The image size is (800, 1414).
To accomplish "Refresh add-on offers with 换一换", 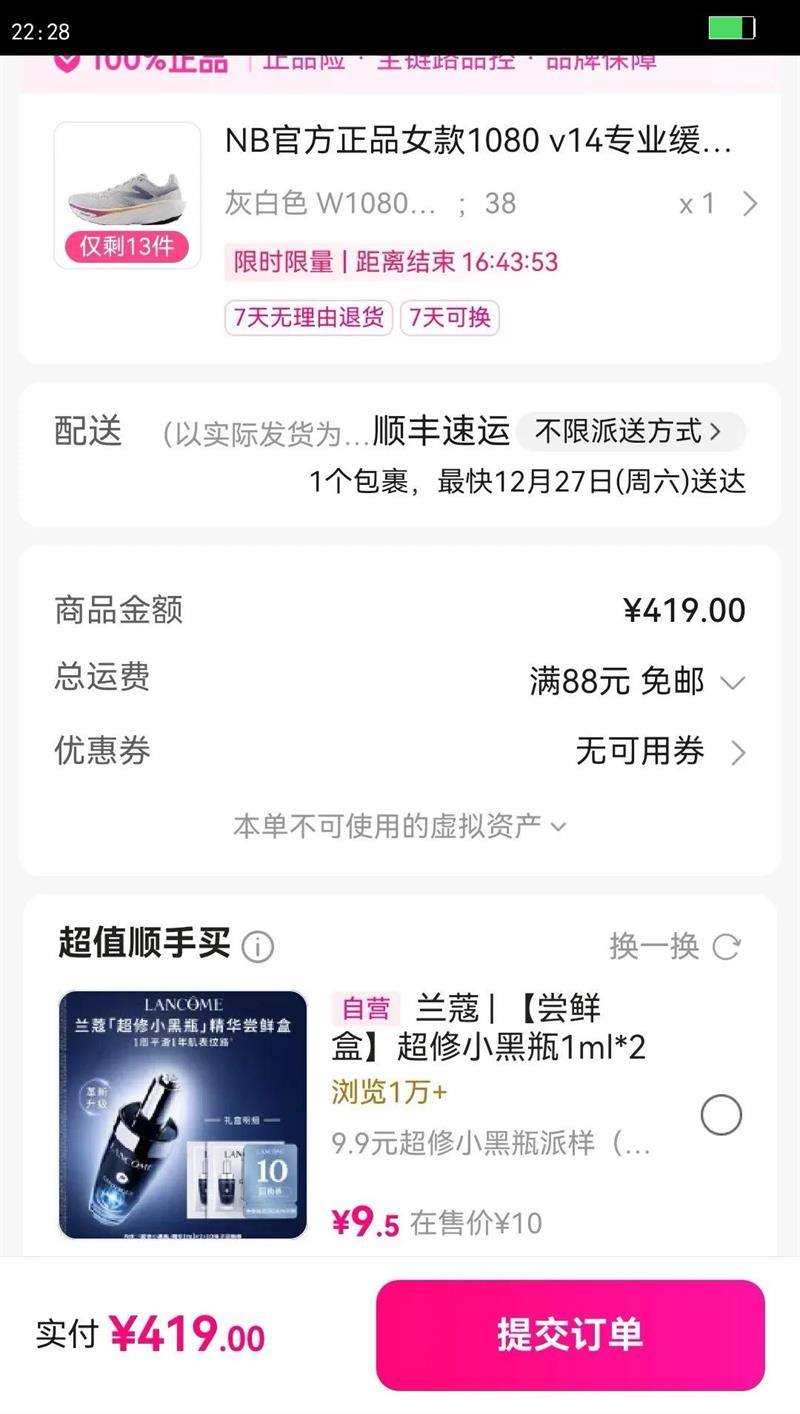I will (x=675, y=946).
